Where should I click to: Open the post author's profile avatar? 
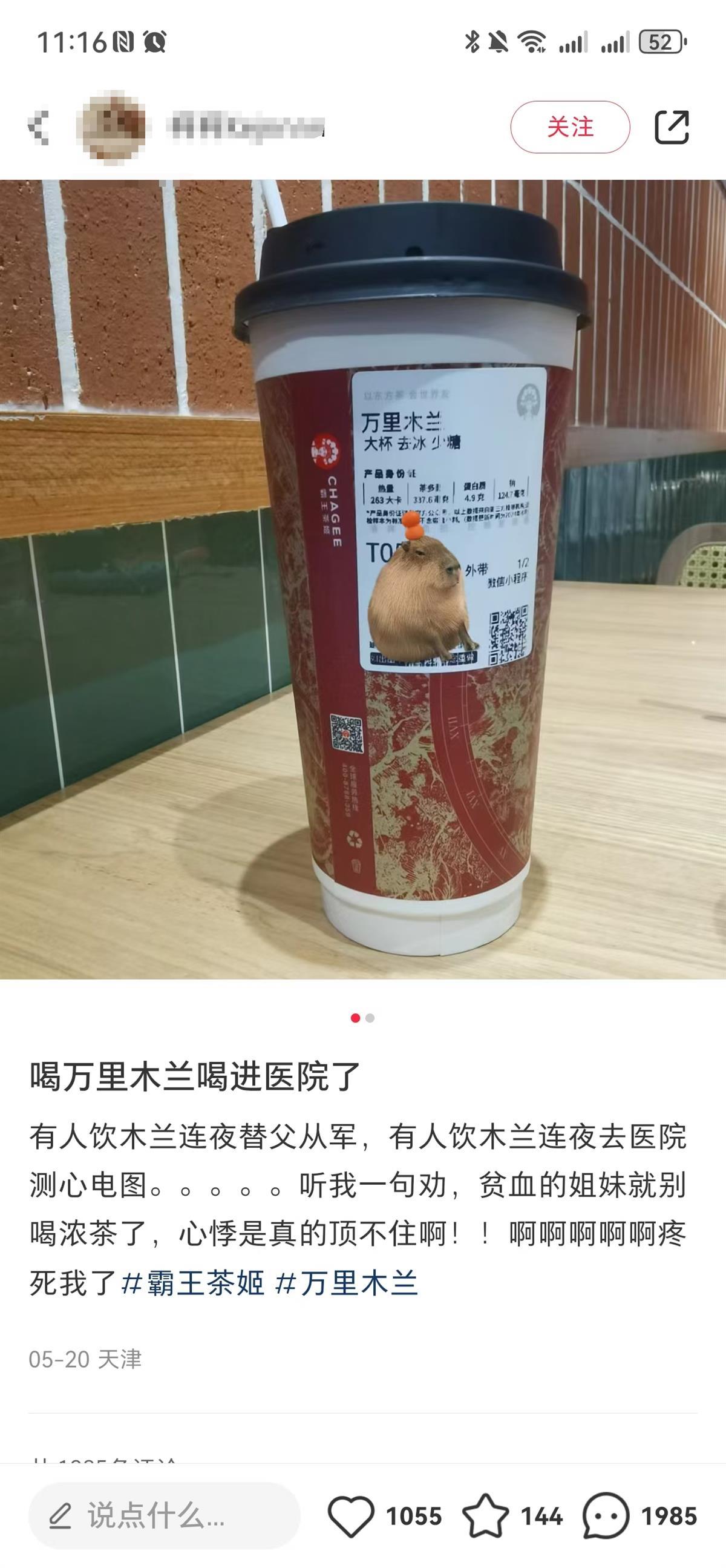(x=113, y=127)
